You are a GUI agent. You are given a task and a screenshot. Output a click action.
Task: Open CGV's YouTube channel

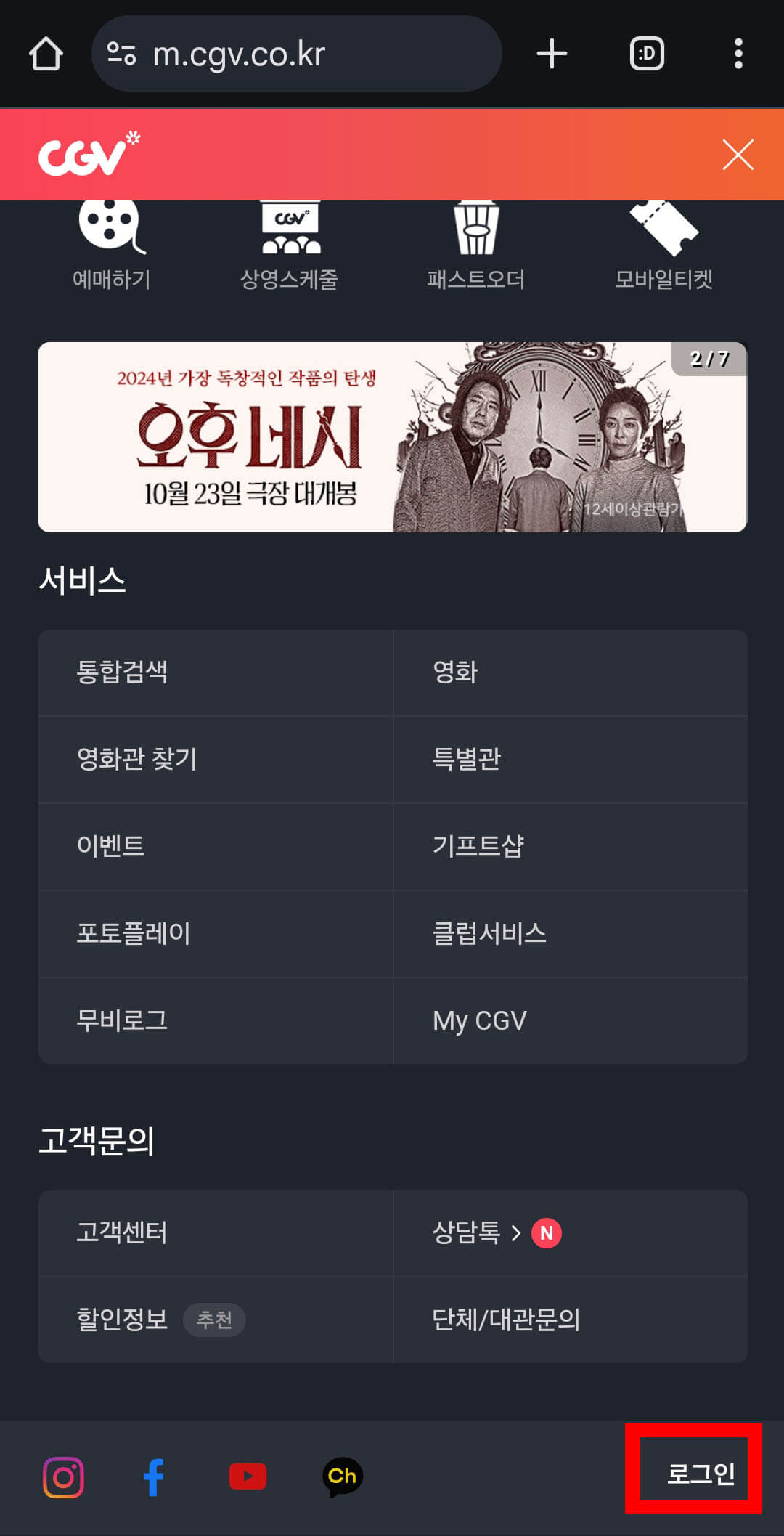[x=248, y=1475]
